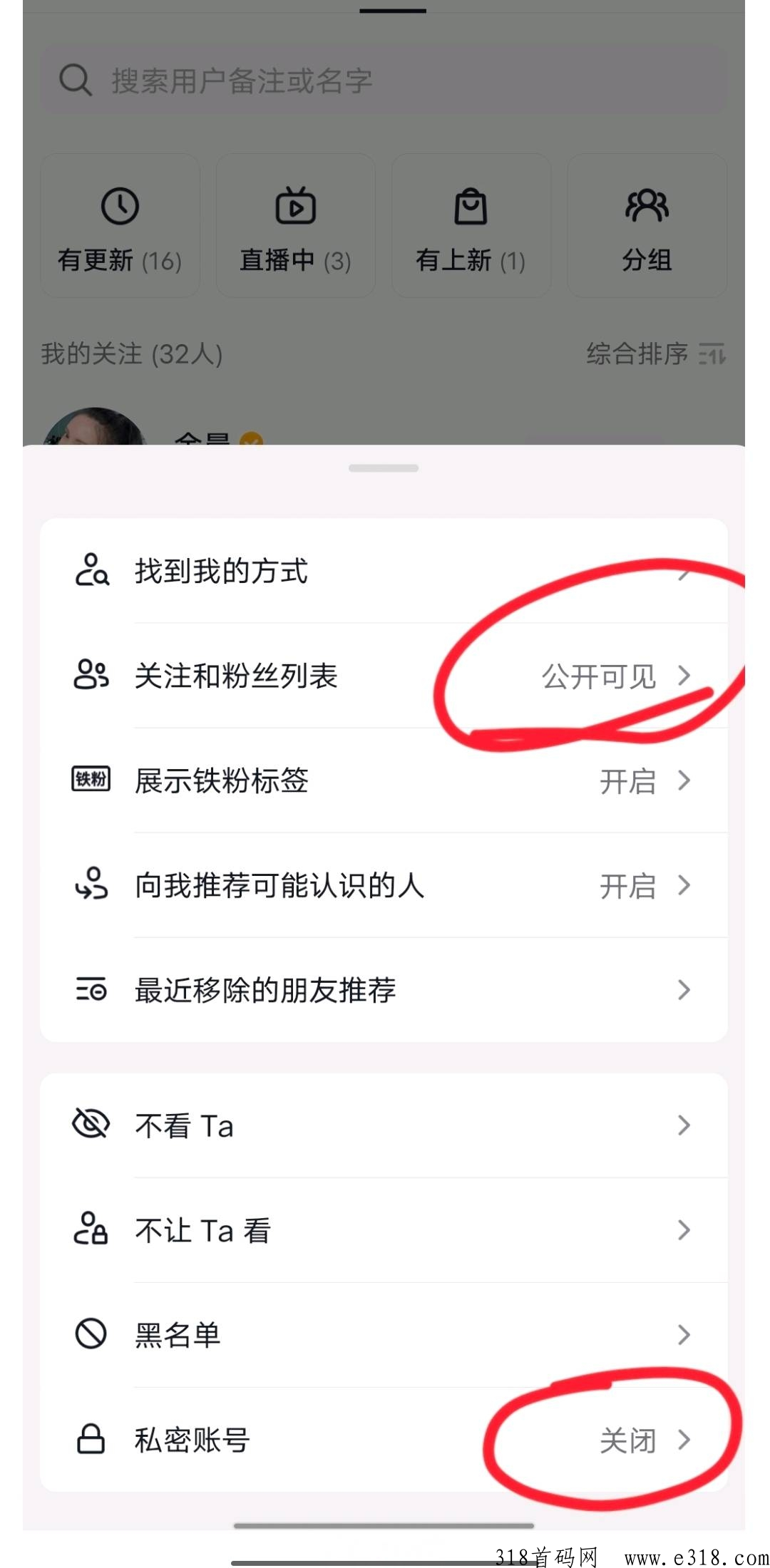View 最近移除的朋友推荐
This screenshot has width=770, height=1568.
click(384, 990)
